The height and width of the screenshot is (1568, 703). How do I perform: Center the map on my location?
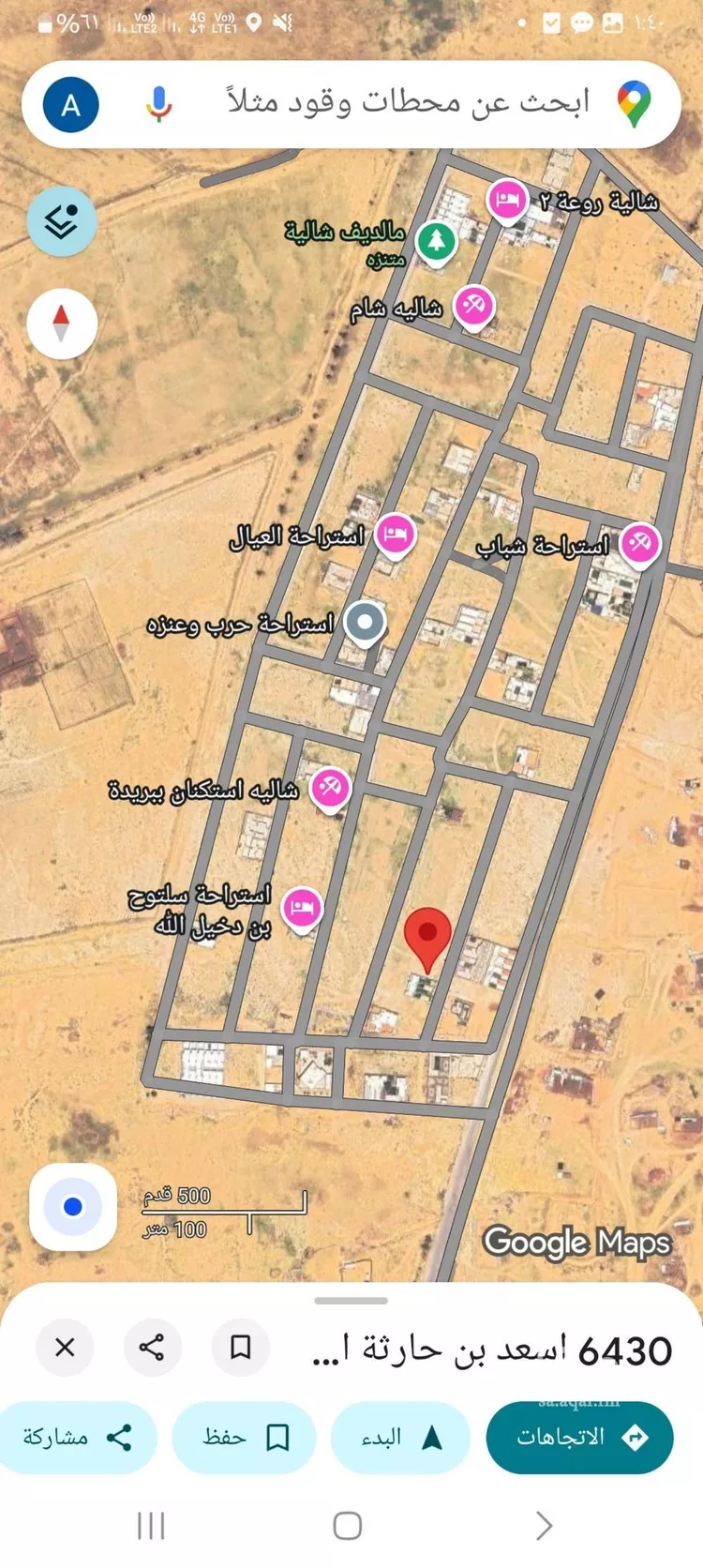(x=73, y=1207)
